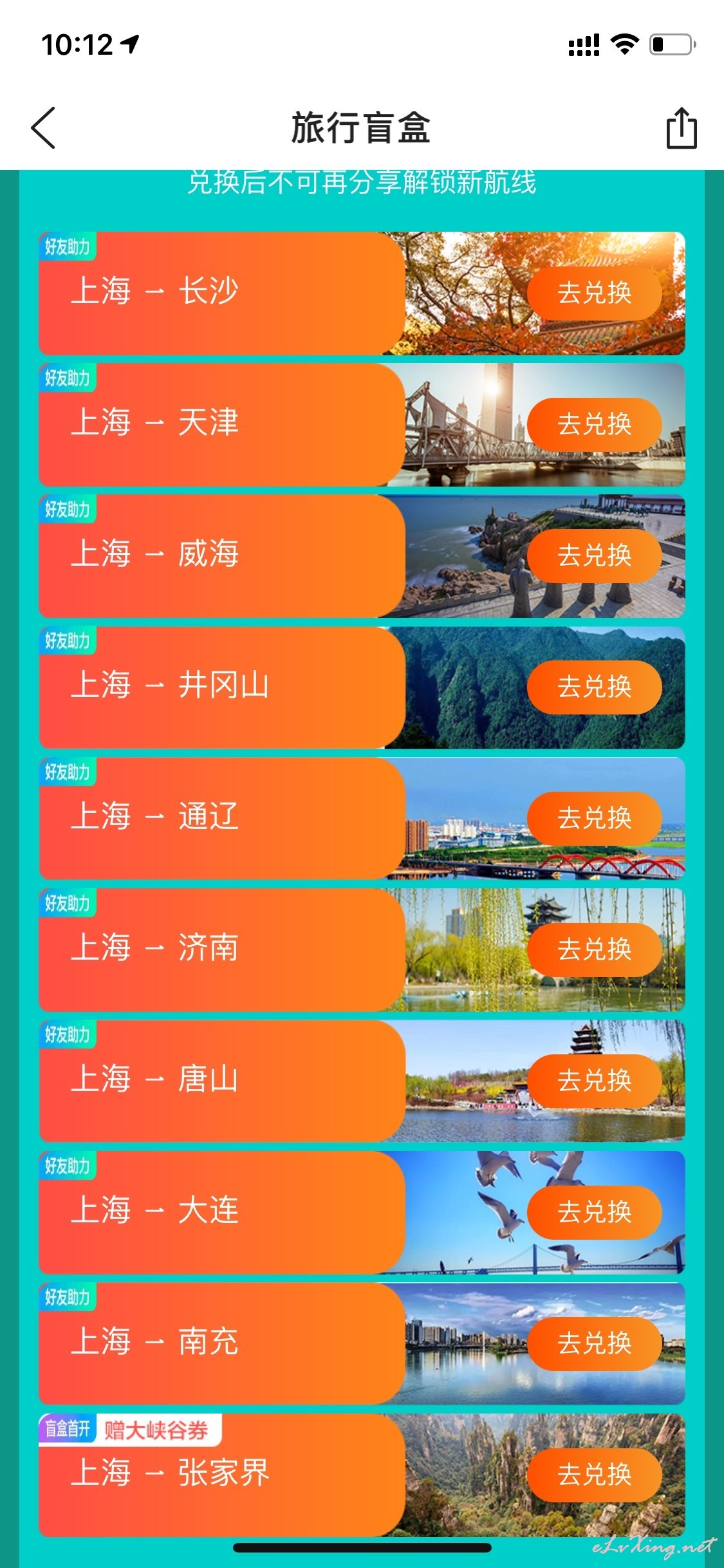This screenshot has height=1568, width=724.
Task: Choose 去兑换 on the 大连 card
Action: click(x=594, y=1212)
